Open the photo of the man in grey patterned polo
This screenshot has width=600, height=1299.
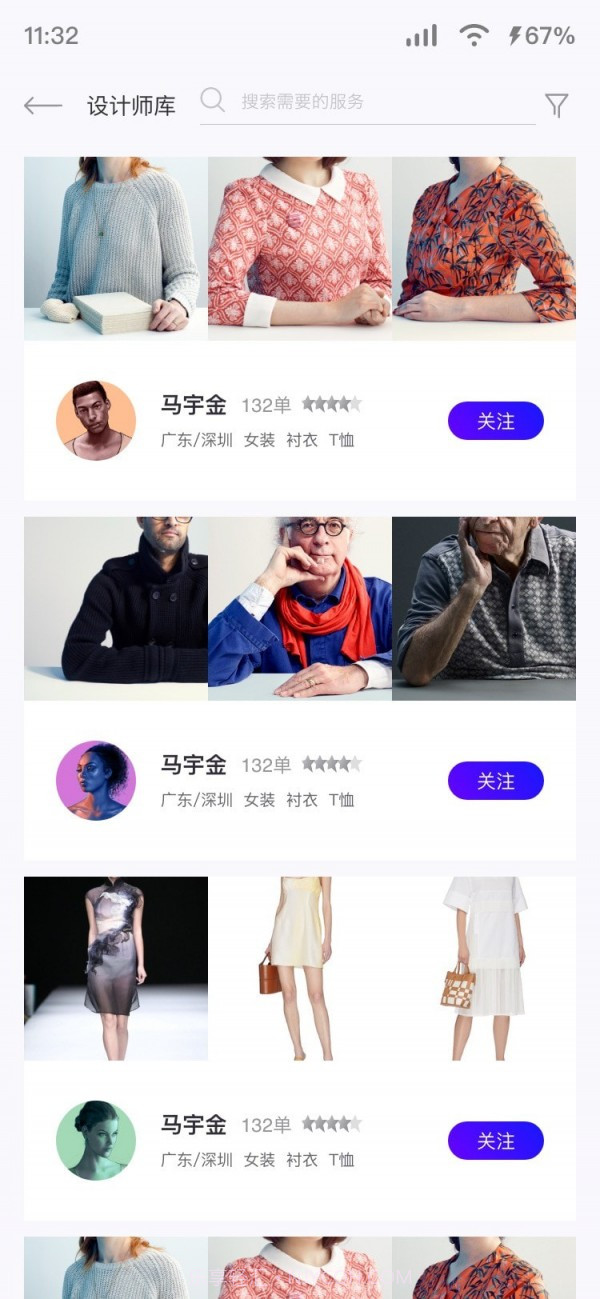pyautogui.click(x=484, y=608)
